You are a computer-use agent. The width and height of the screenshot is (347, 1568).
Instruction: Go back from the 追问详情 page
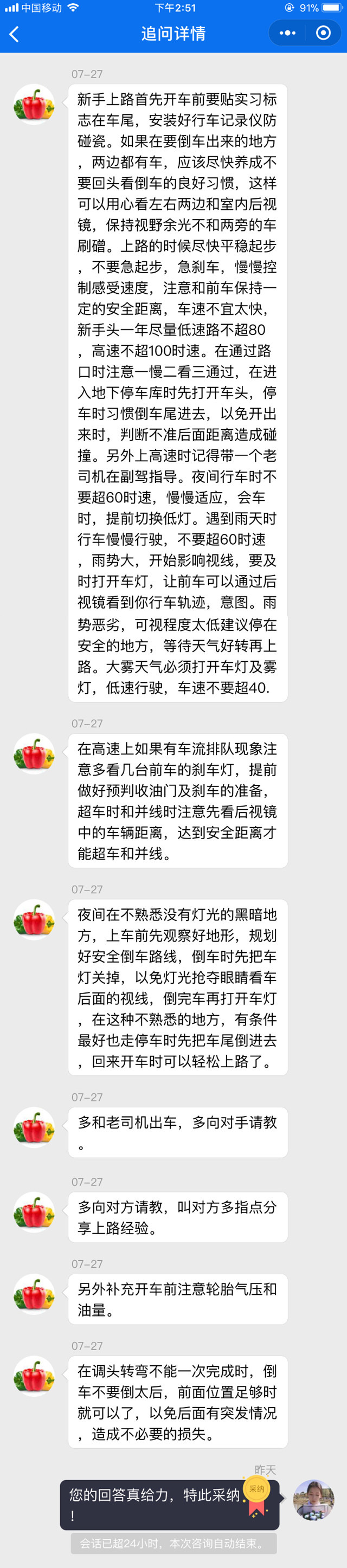(x=14, y=34)
